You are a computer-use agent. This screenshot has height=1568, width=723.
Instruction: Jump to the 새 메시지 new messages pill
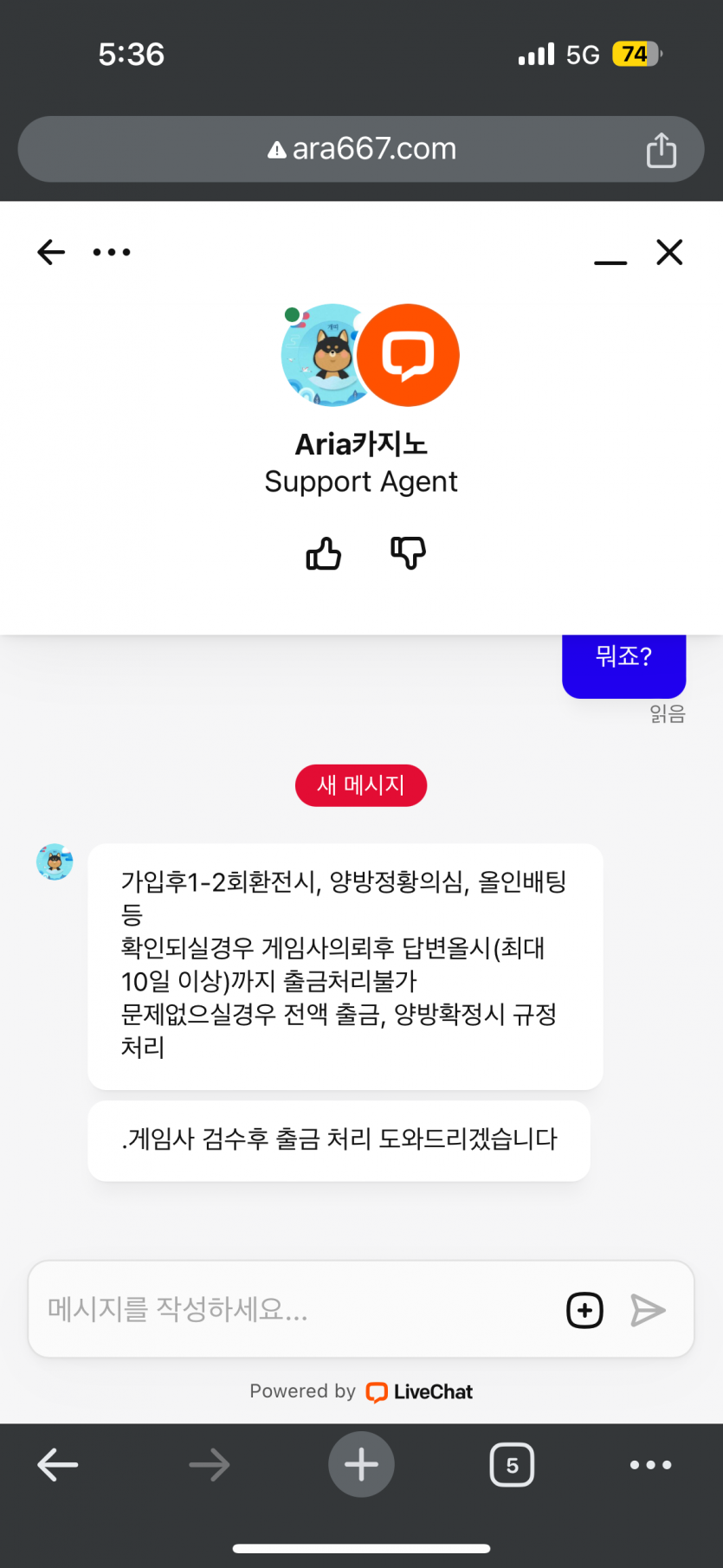tap(361, 785)
